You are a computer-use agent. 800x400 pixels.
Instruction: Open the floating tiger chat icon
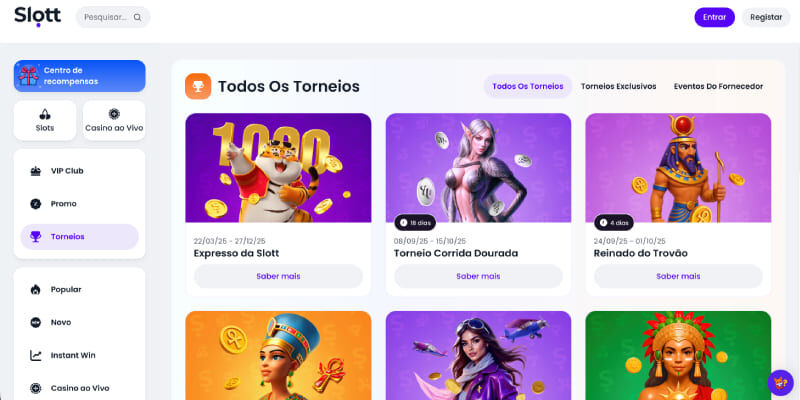[x=780, y=382]
